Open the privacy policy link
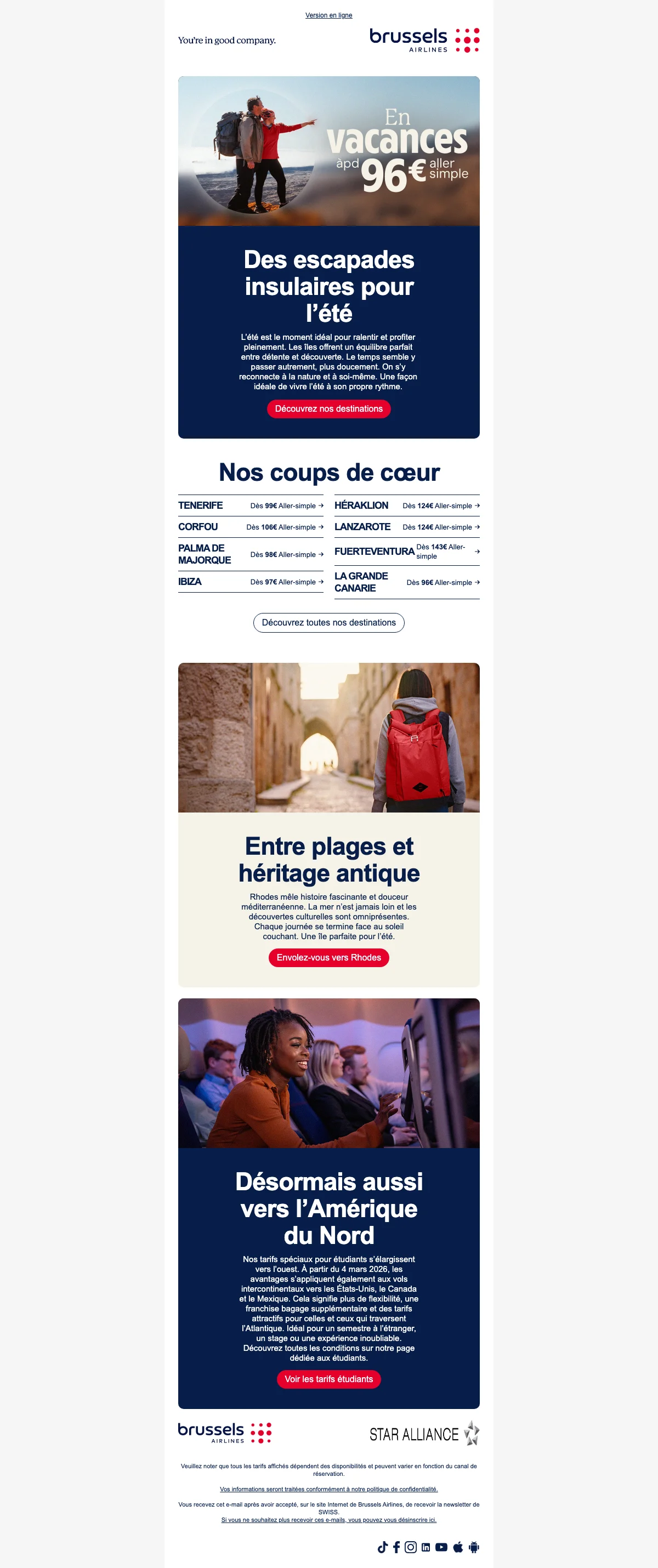Image resolution: width=658 pixels, height=1568 pixels. click(x=328, y=1489)
